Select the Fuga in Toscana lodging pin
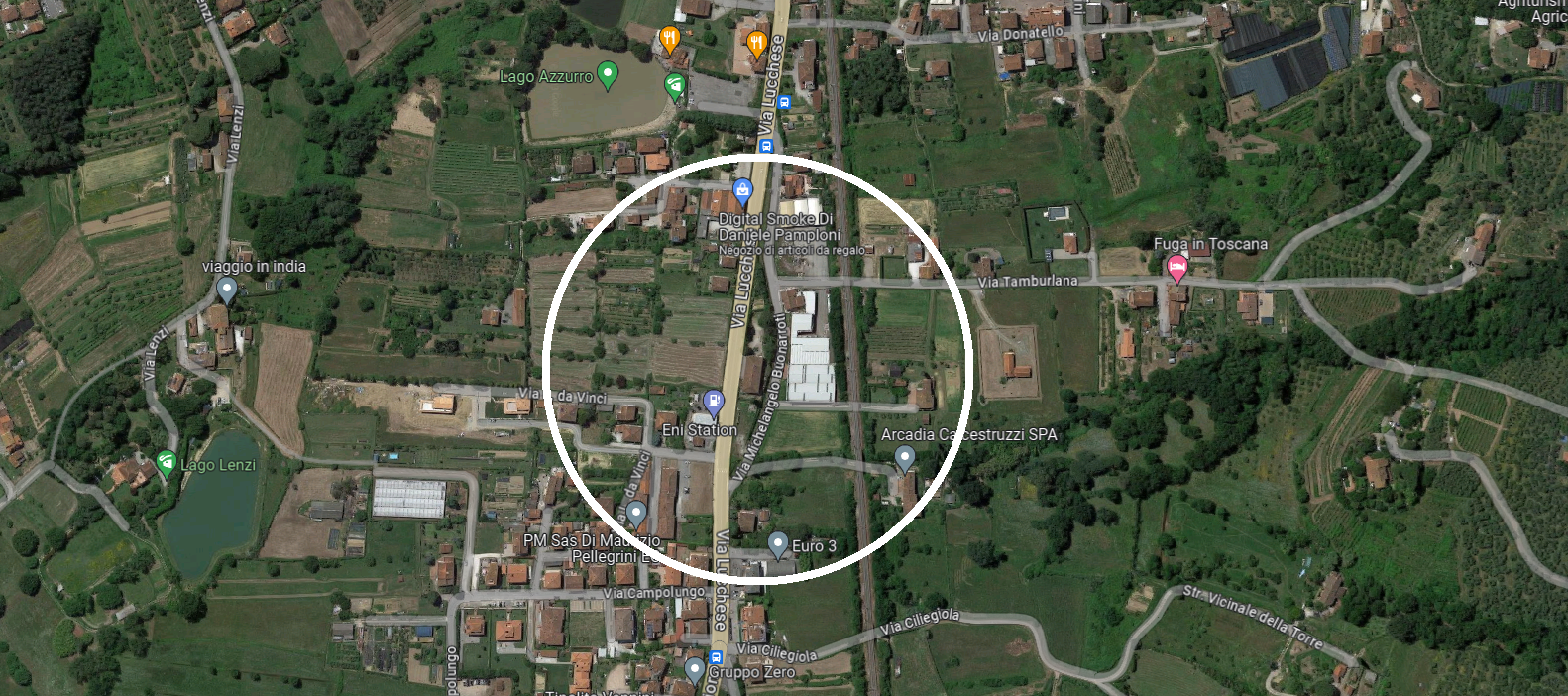Image resolution: width=1568 pixels, height=696 pixels. point(1176,267)
